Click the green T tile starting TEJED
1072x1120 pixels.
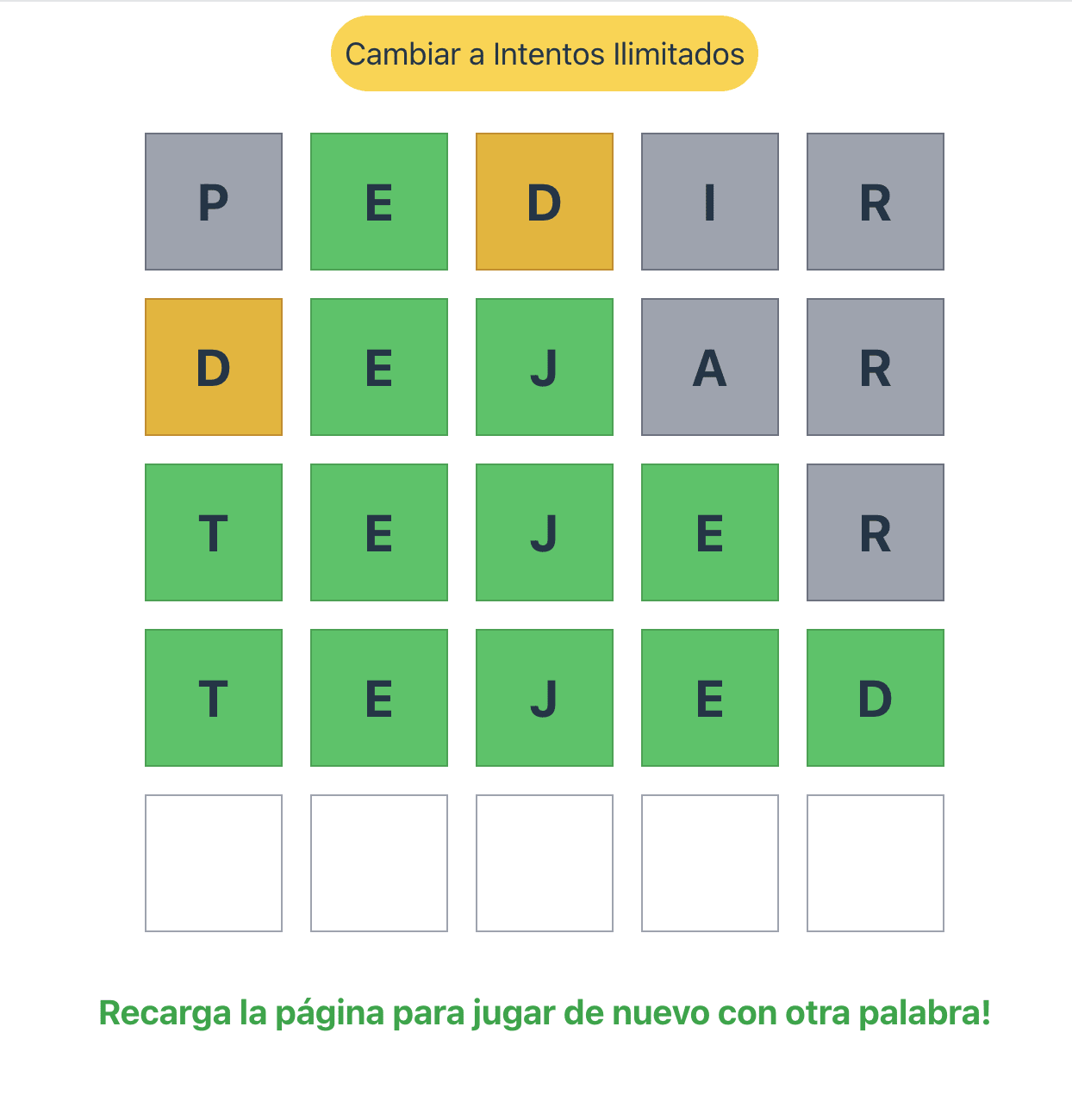pyautogui.click(x=214, y=698)
